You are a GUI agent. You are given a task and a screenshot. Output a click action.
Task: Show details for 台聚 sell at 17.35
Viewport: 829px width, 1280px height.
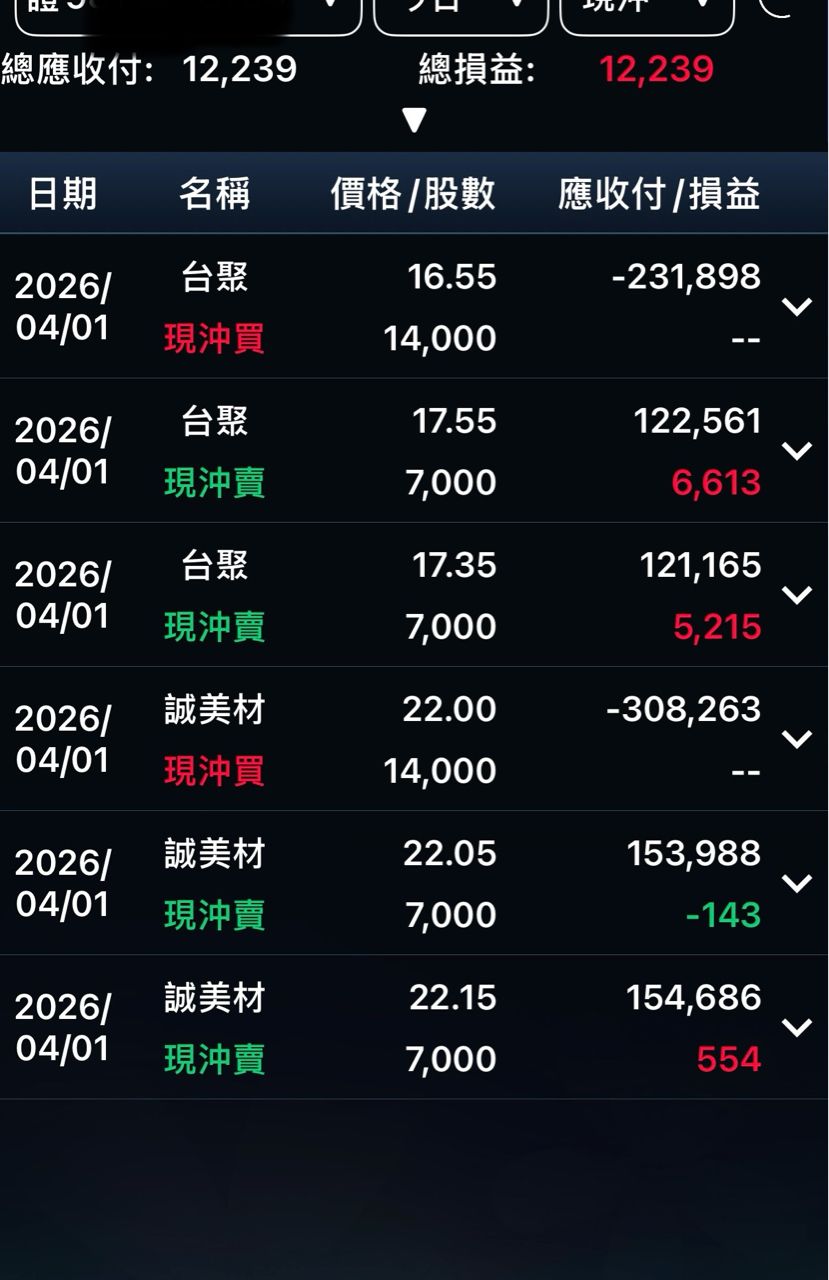(x=796, y=595)
